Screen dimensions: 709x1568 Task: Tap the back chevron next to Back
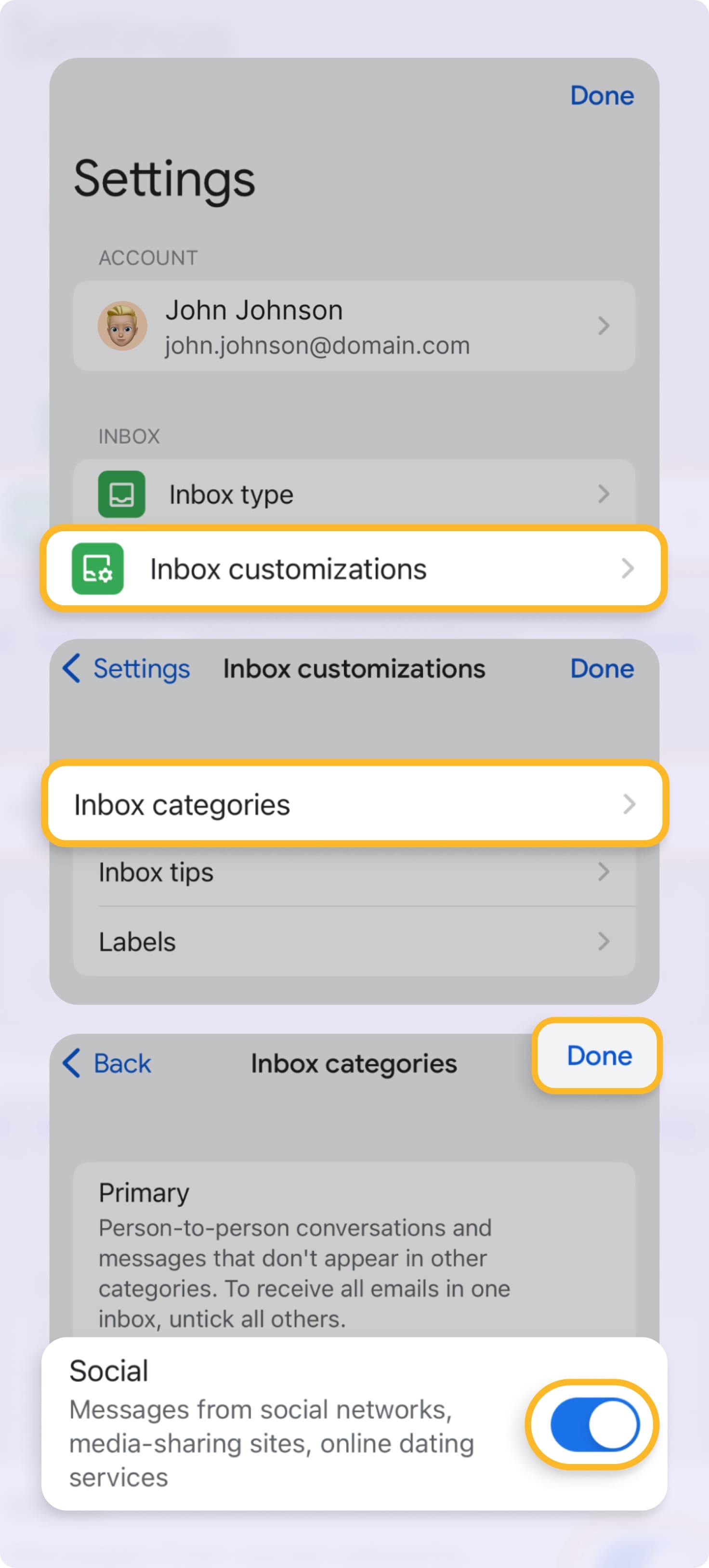(71, 1063)
